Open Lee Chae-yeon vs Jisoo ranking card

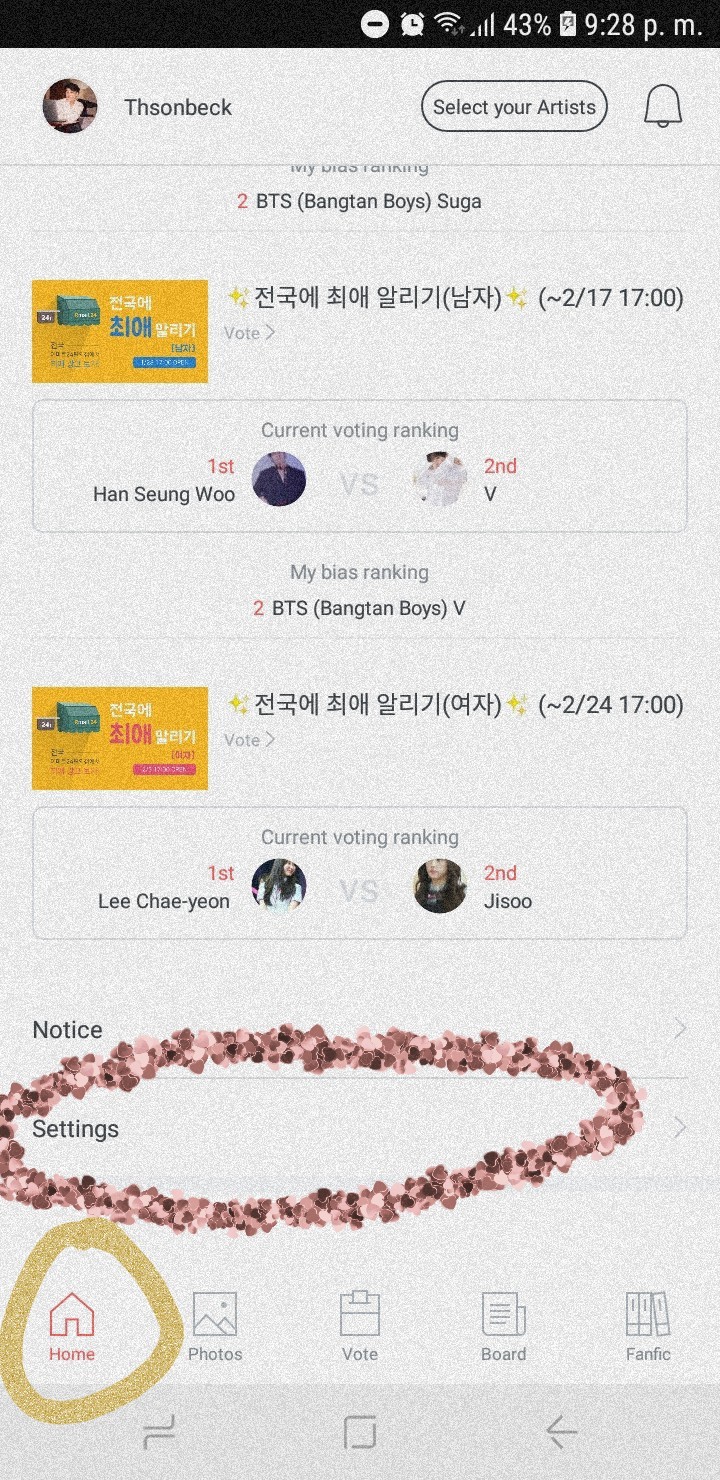coord(360,874)
